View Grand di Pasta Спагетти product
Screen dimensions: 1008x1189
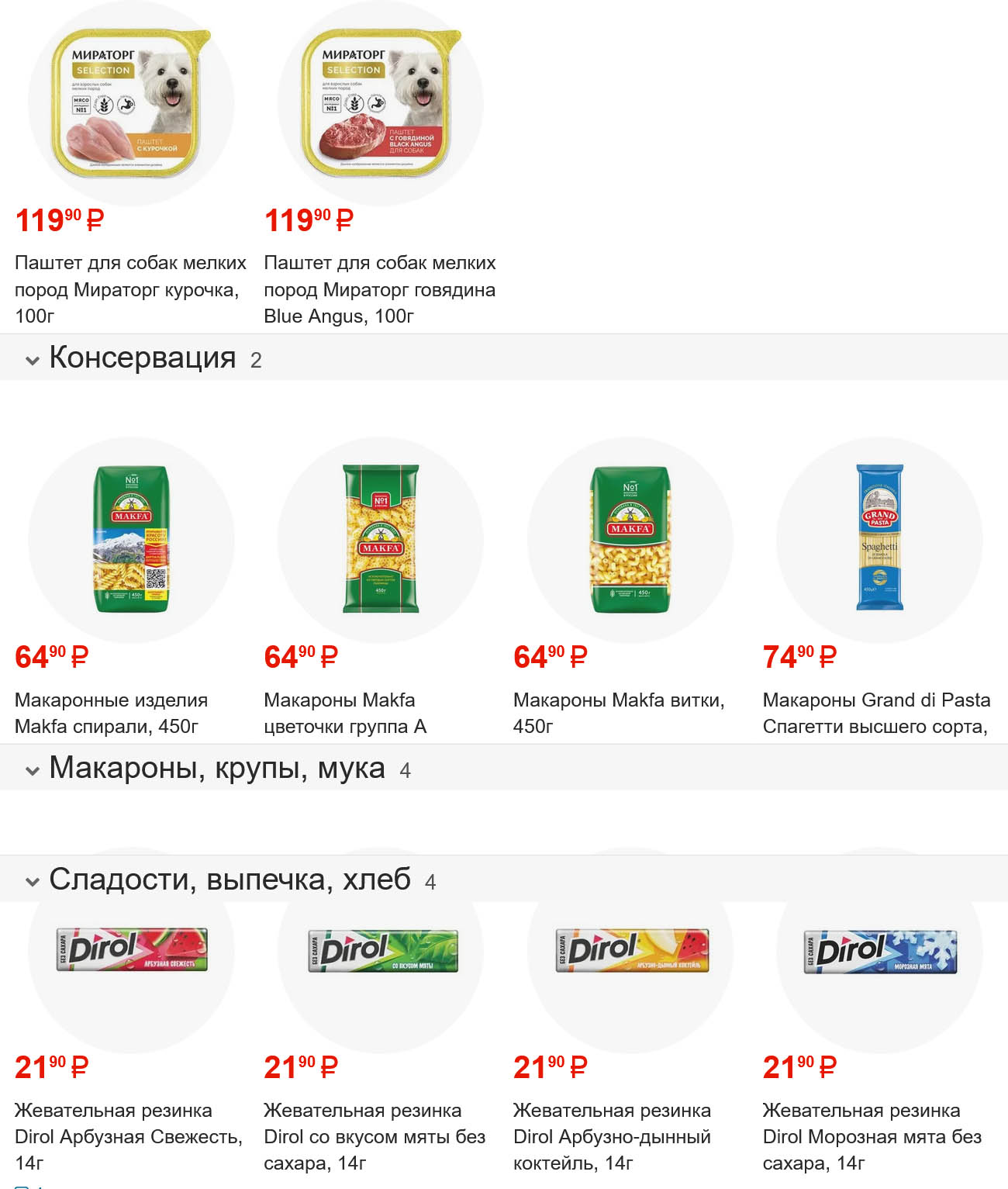click(879, 540)
